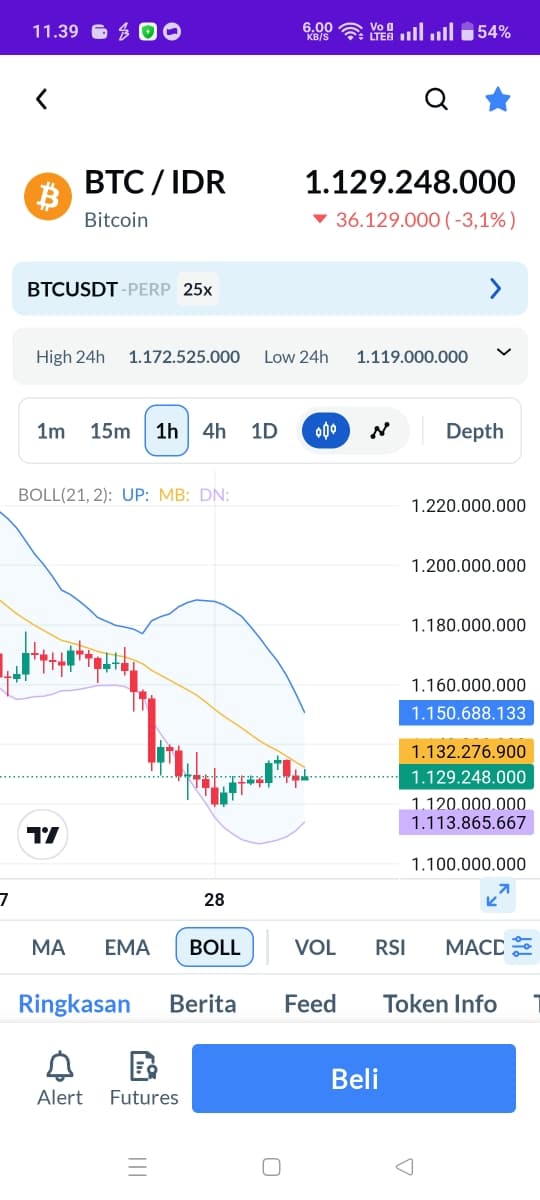The image size is (540, 1200).
Task: Select the 1m timeframe
Action: (51, 431)
